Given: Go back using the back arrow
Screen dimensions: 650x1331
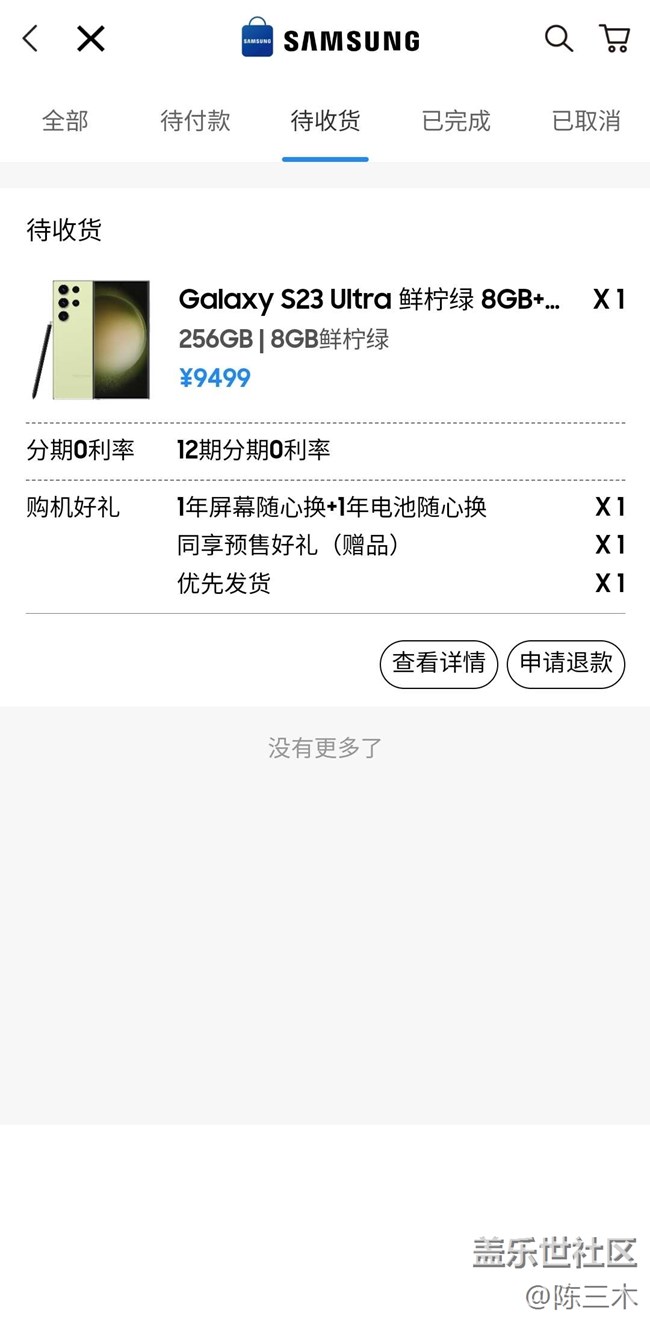Looking at the screenshot, I should point(30,39).
